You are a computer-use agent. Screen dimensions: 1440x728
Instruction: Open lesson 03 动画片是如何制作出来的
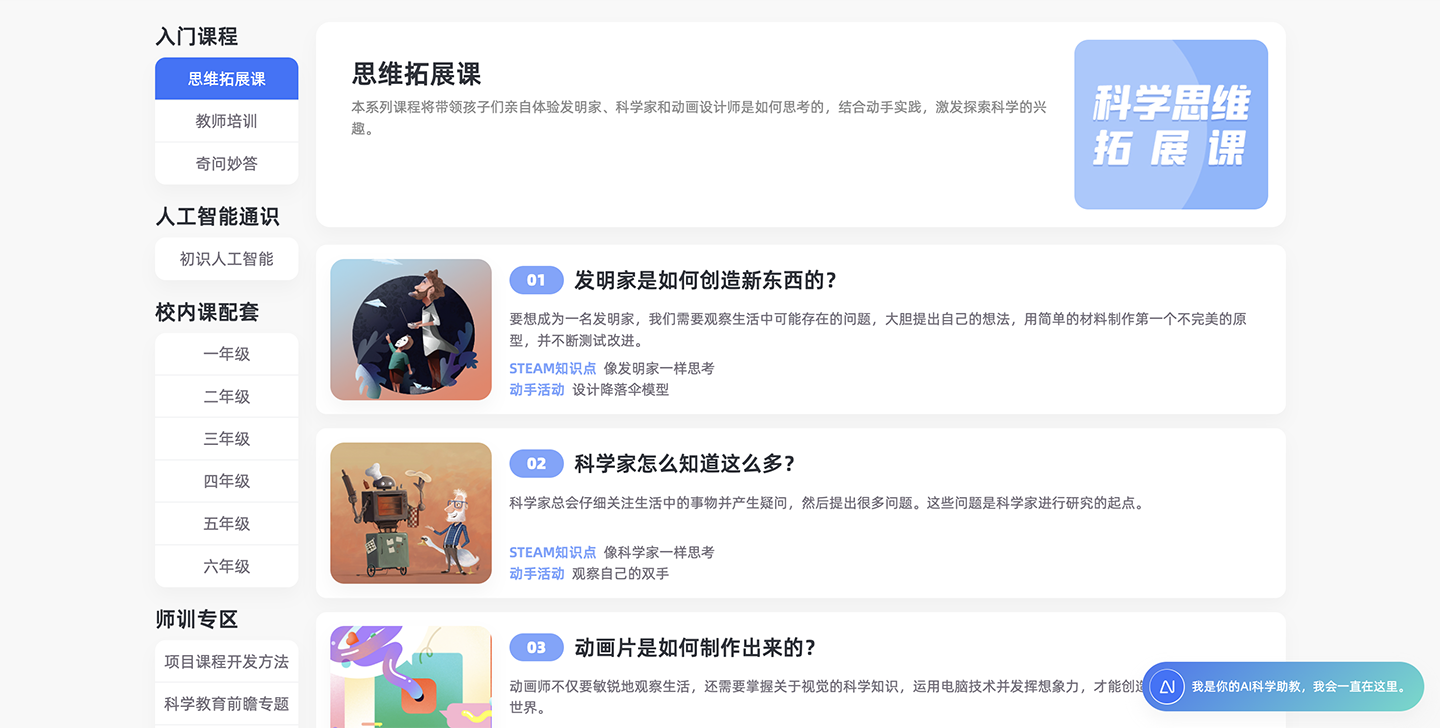[695, 648]
